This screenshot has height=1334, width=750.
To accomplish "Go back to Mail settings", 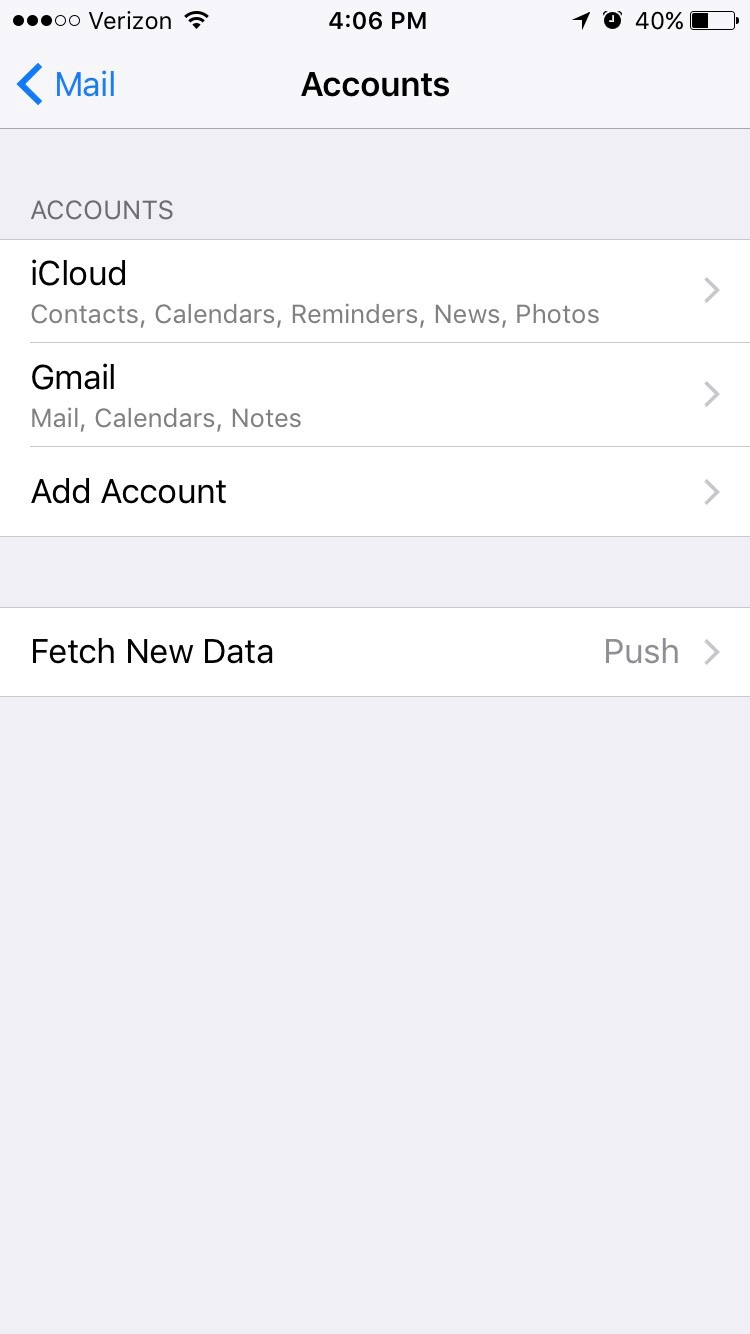I will (66, 85).
